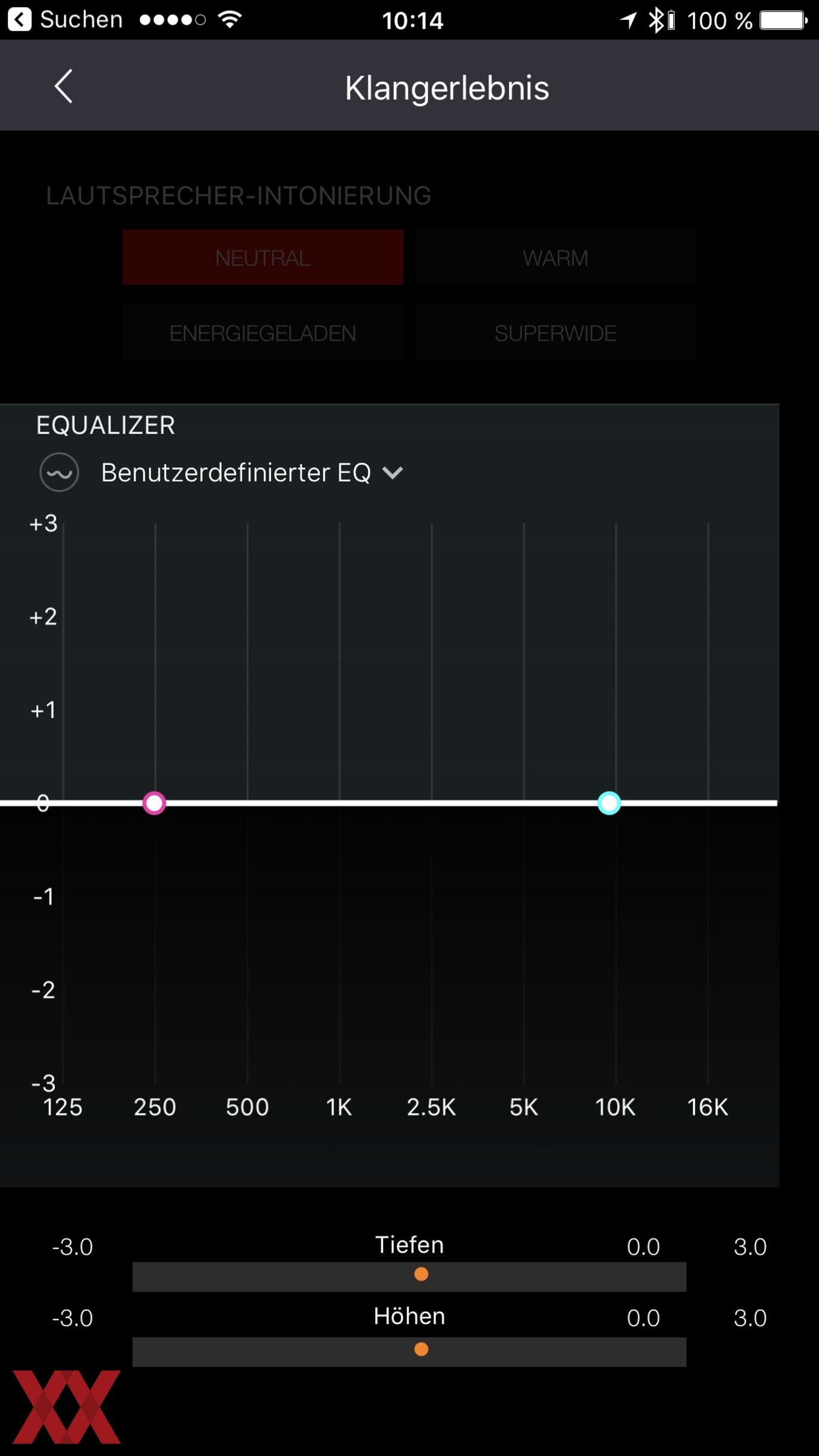Tap the pink bass EQ handle
Viewport: 819px width, 1456px height.
(154, 803)
